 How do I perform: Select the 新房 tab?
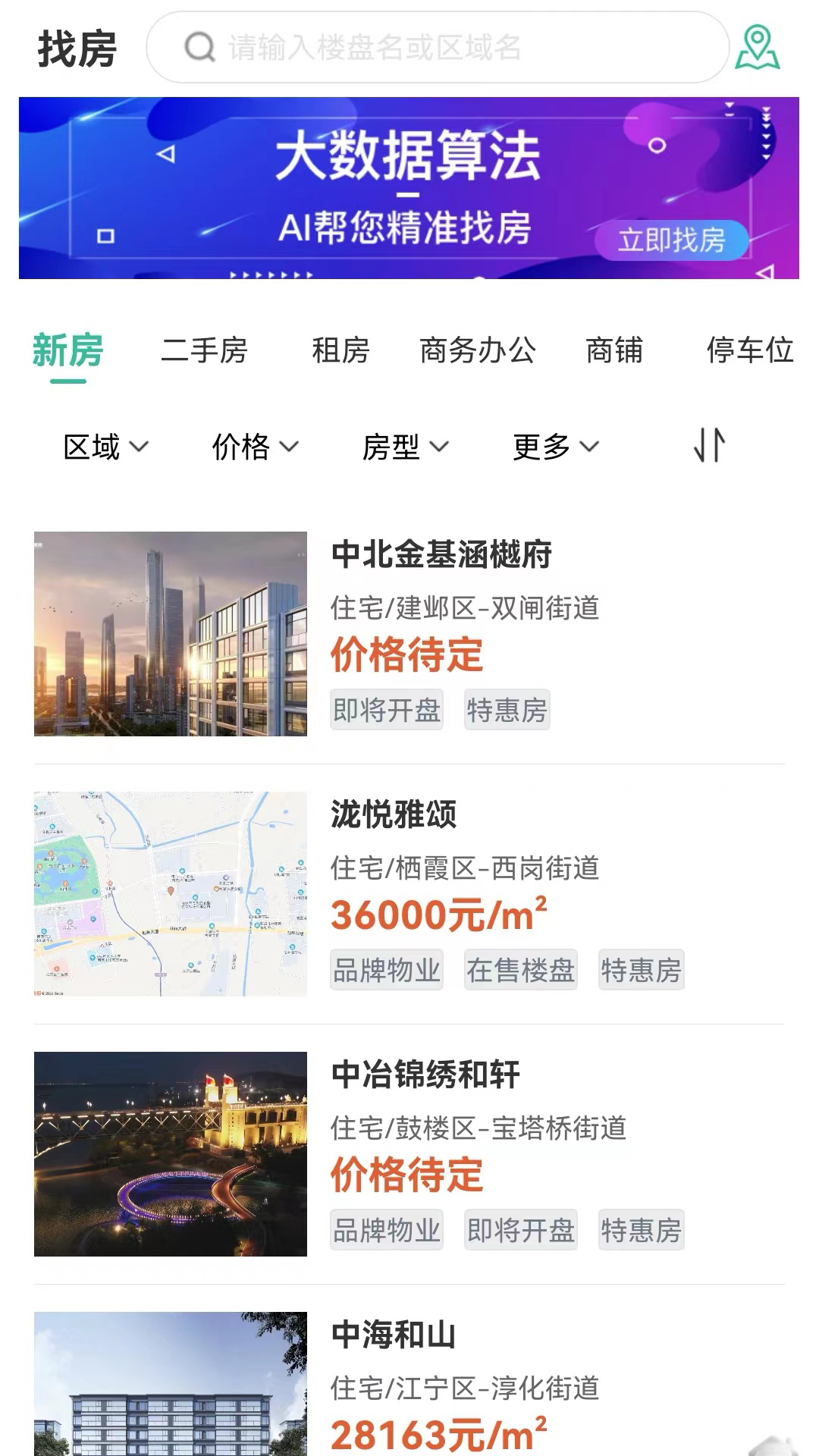click(67, 350)
